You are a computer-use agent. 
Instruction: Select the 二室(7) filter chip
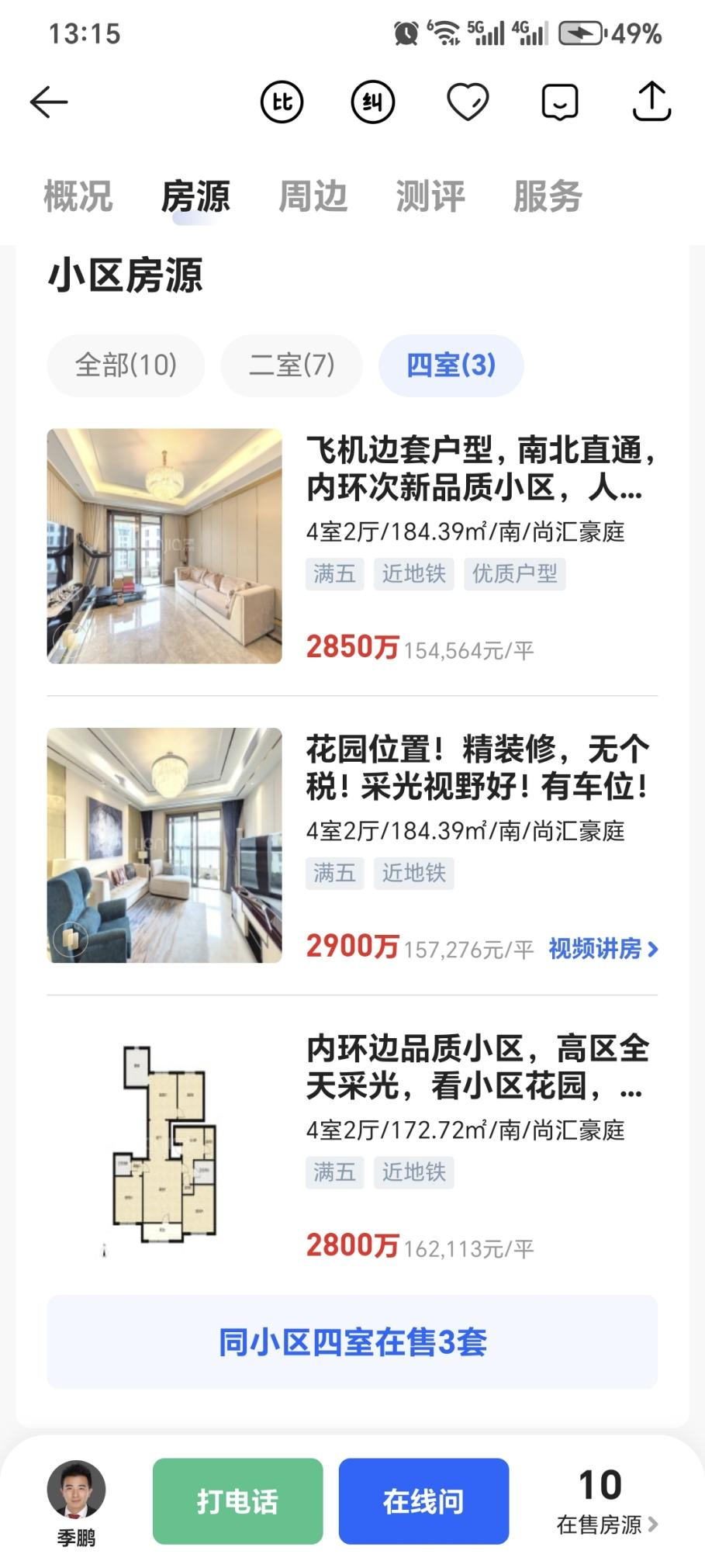[292, 365]
